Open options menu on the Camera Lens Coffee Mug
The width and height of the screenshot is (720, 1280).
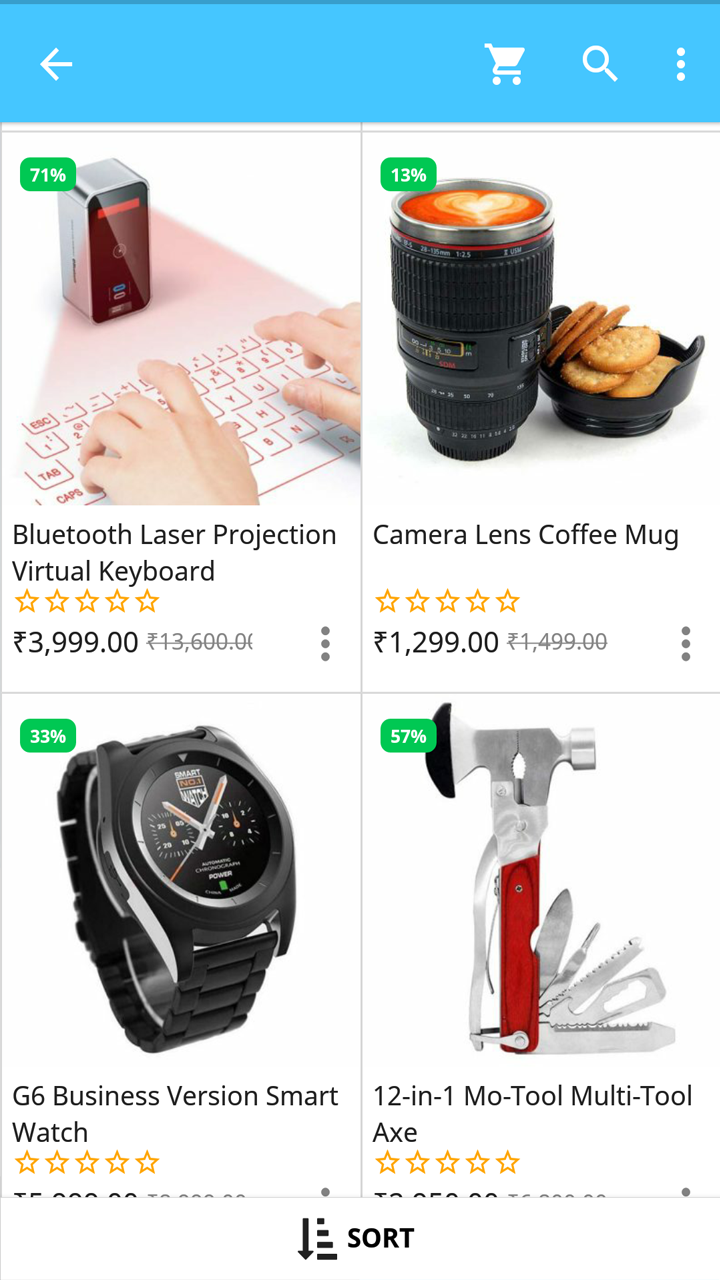(x=685, y=644)
